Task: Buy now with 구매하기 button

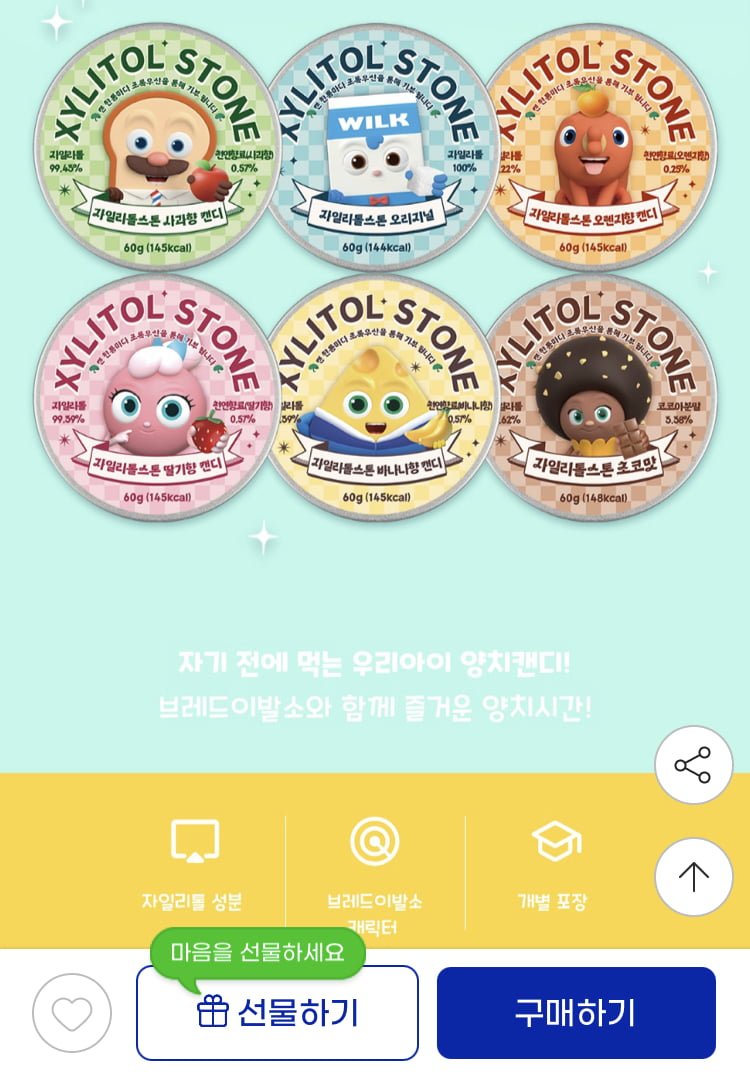Action: click(576, 1012)
